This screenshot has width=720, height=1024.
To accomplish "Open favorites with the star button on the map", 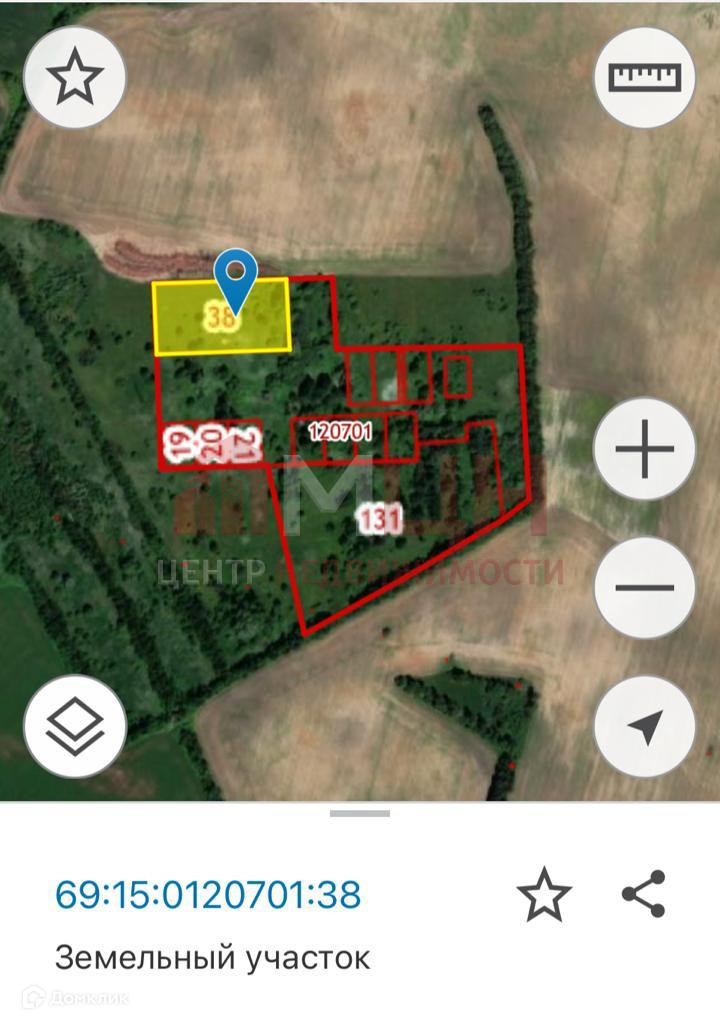I will coord(74,77).
